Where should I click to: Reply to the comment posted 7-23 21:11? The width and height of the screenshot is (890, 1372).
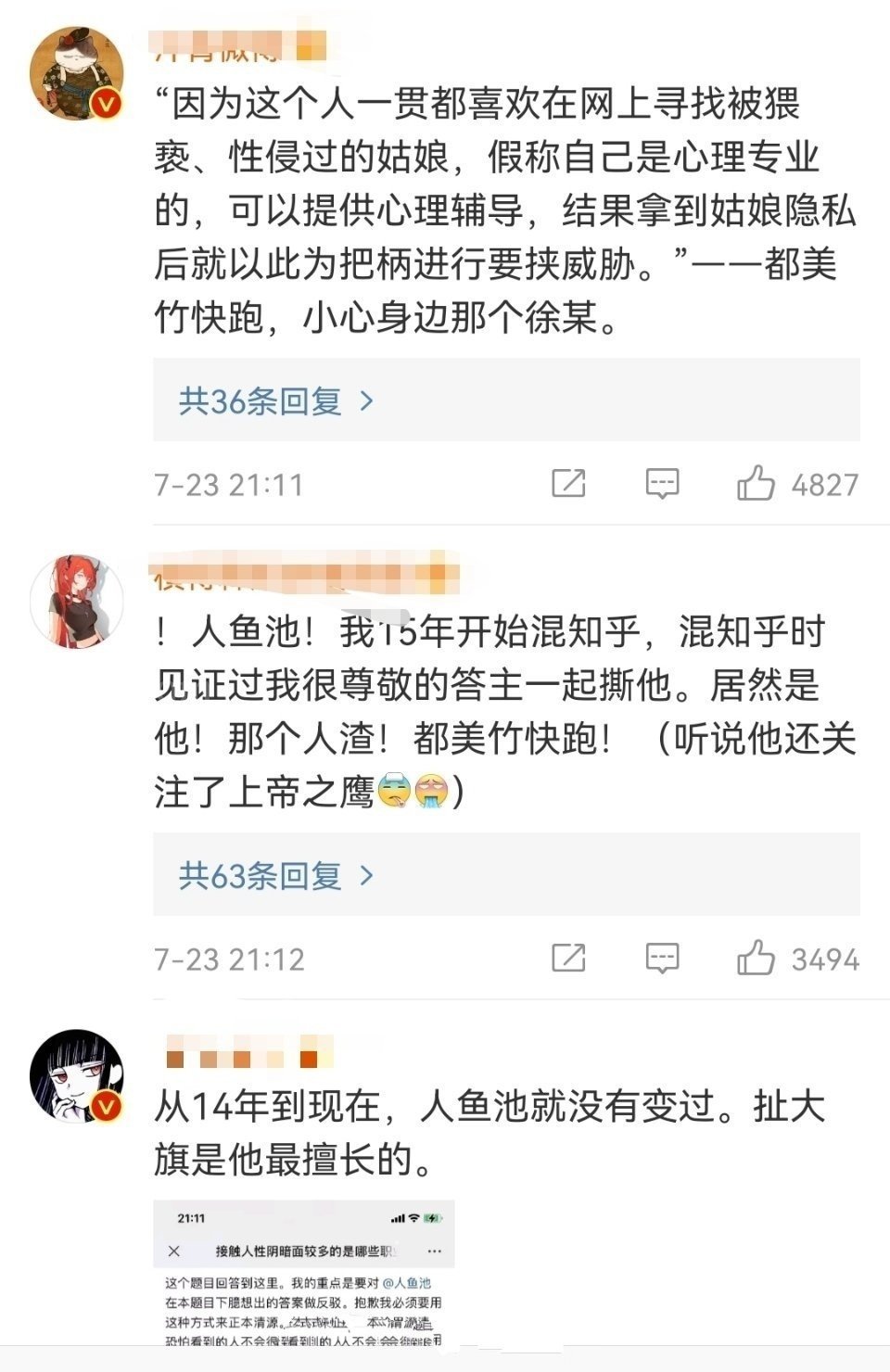[x=662, y=484]
